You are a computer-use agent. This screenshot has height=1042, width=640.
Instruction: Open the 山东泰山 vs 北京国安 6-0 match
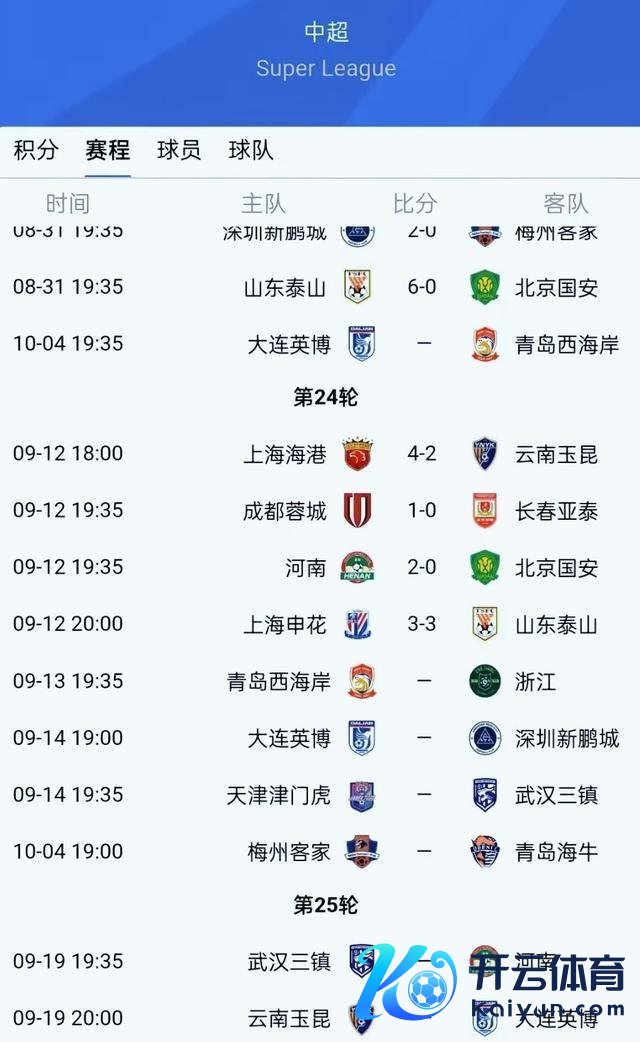tap(320, 288)
